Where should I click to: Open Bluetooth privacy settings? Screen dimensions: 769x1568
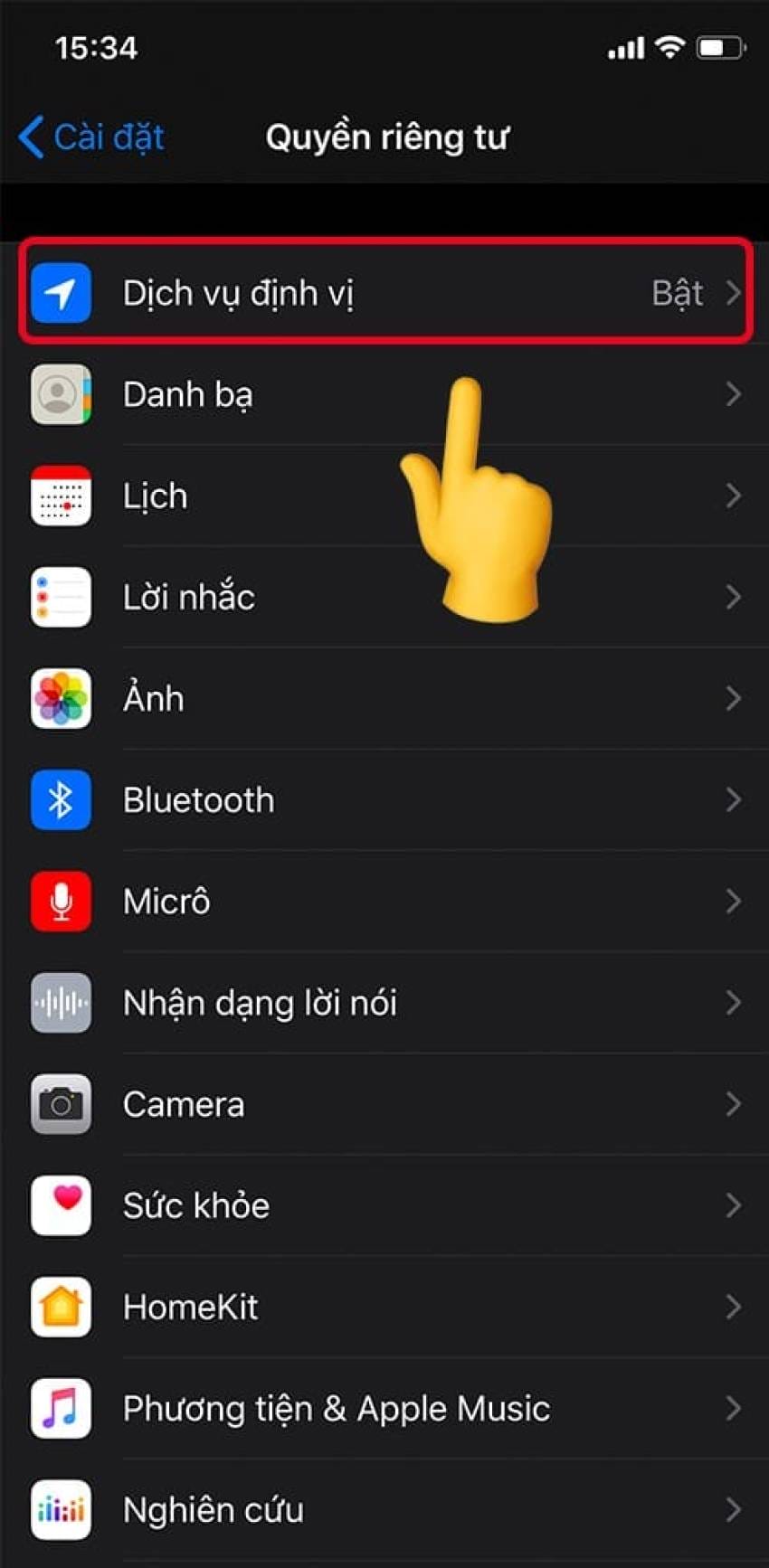point(384,799)
